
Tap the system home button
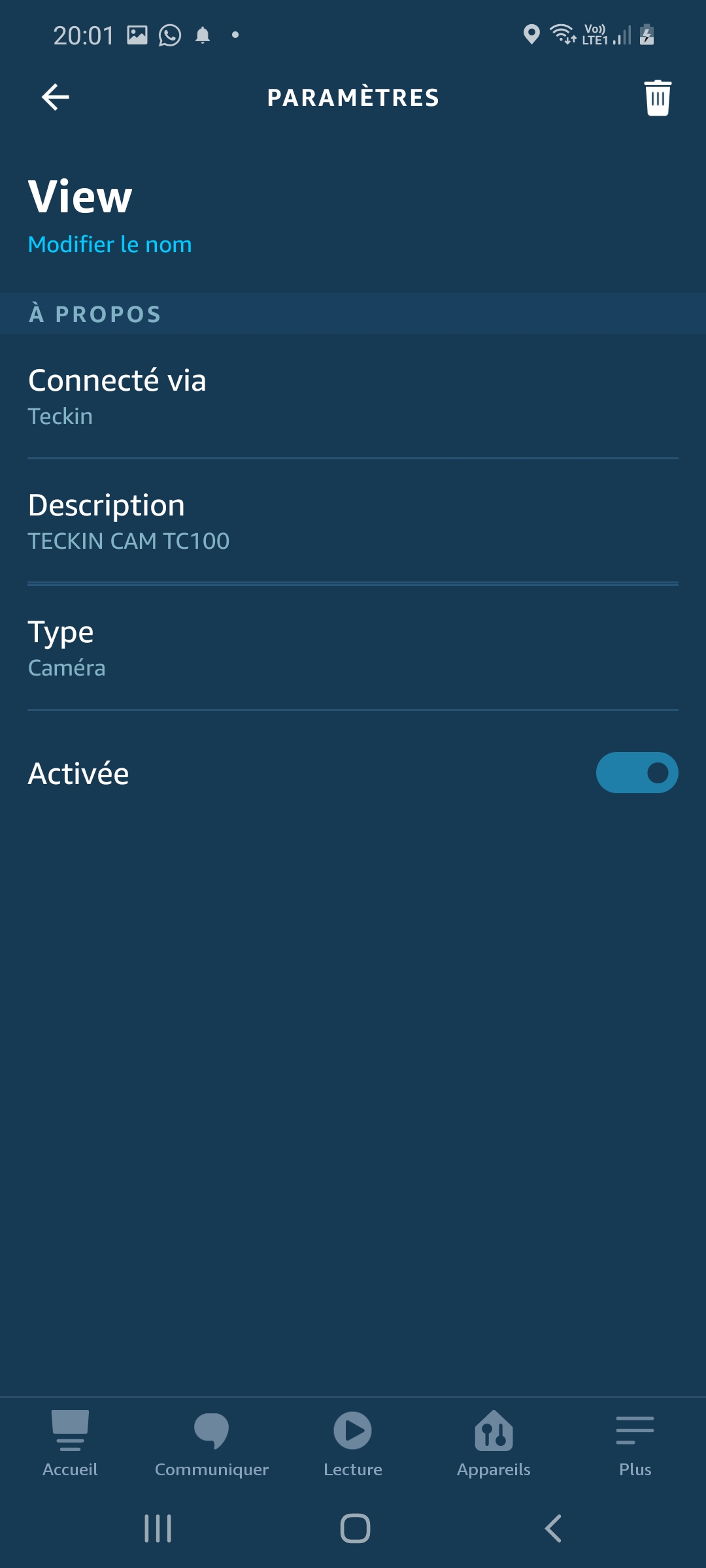coord(355,1528)
